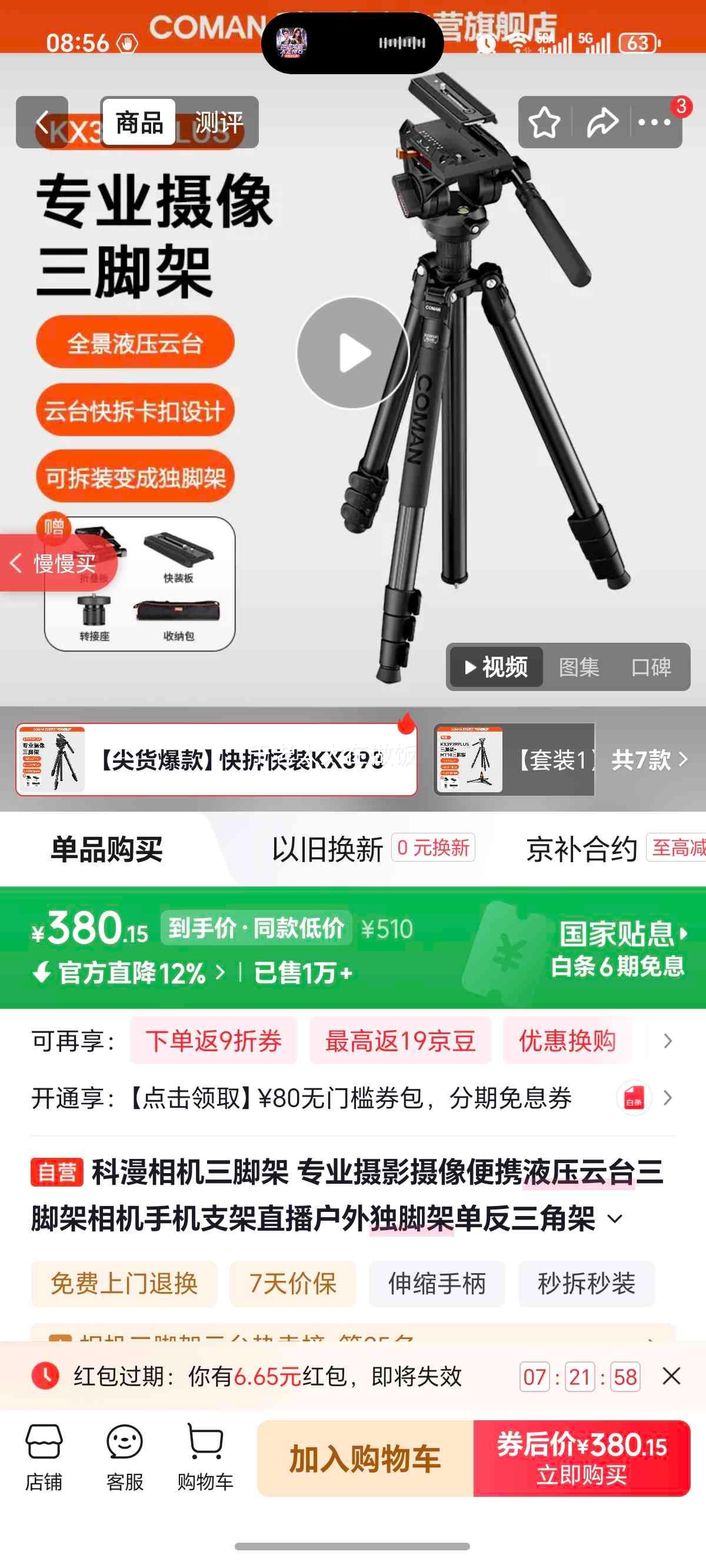Open the 图集 image gallery tab

click(580, 667)
